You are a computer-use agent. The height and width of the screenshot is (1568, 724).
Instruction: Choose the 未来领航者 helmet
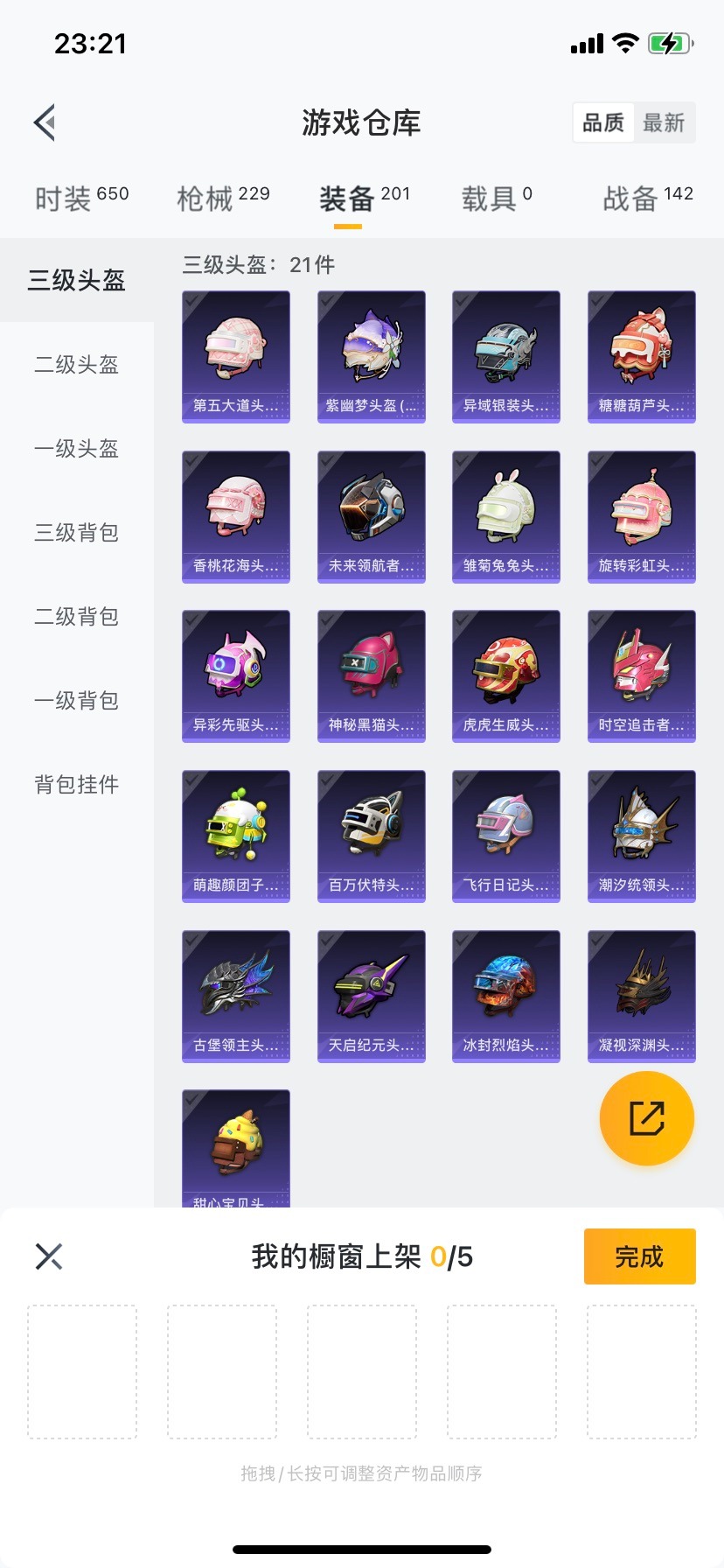(x=372, y=516)
